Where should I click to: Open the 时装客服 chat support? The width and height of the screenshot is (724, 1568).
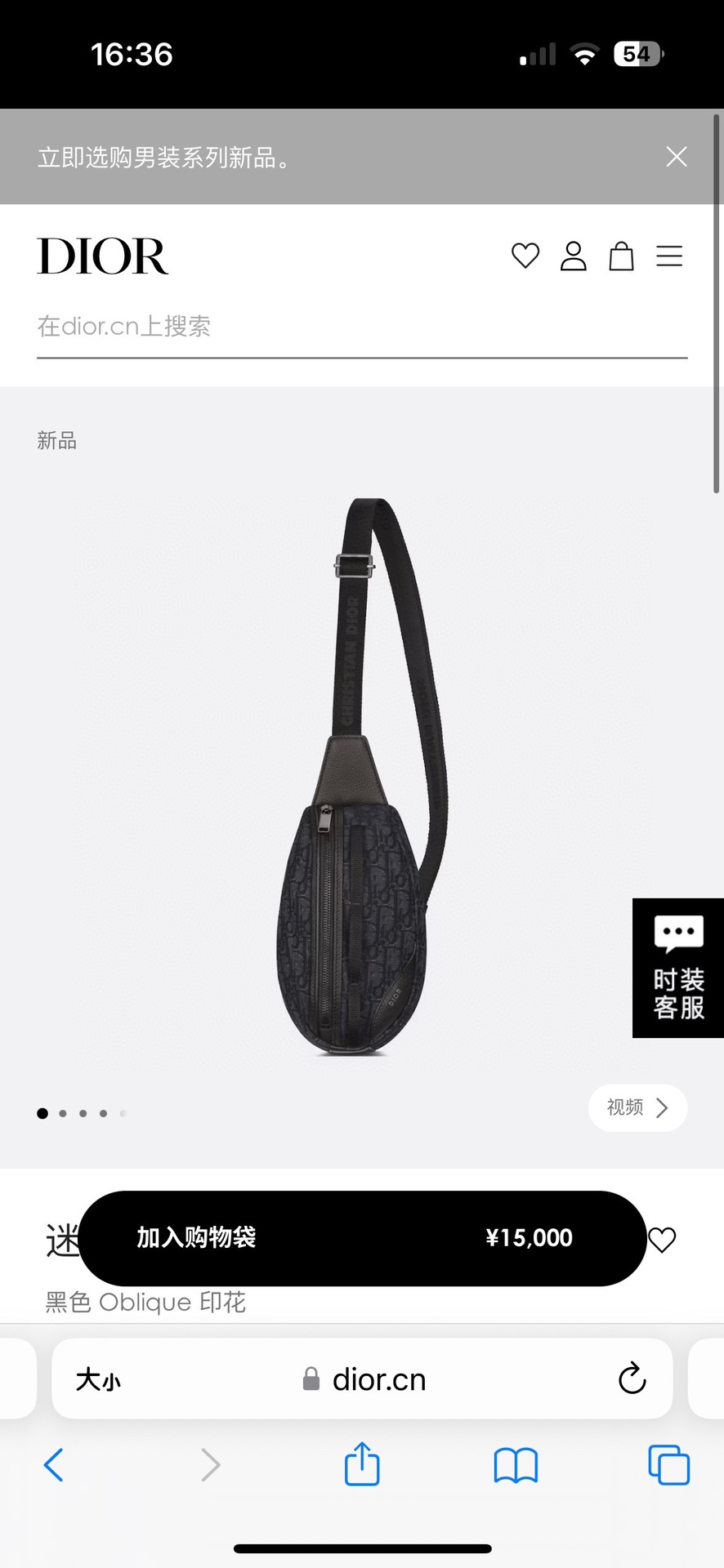coord(678,969)
